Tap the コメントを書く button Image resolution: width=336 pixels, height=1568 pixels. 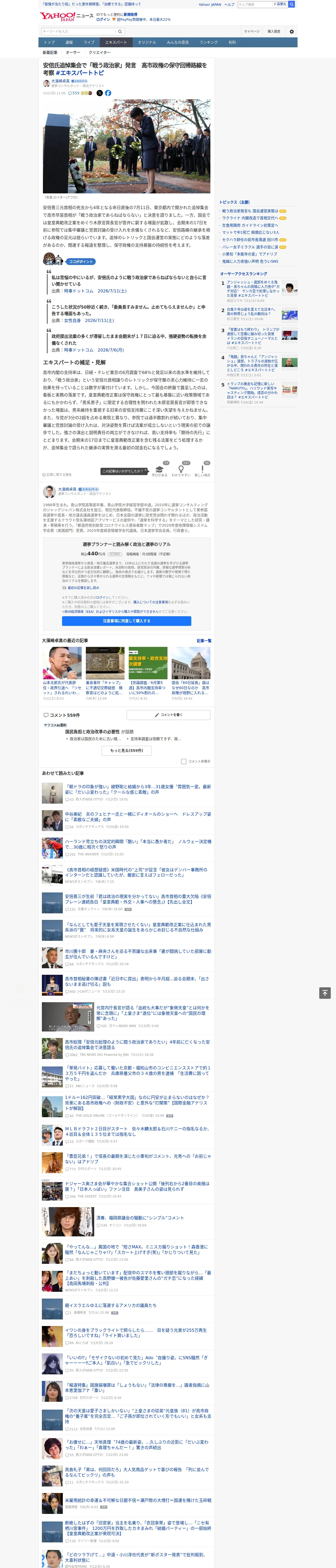[168, 714]
